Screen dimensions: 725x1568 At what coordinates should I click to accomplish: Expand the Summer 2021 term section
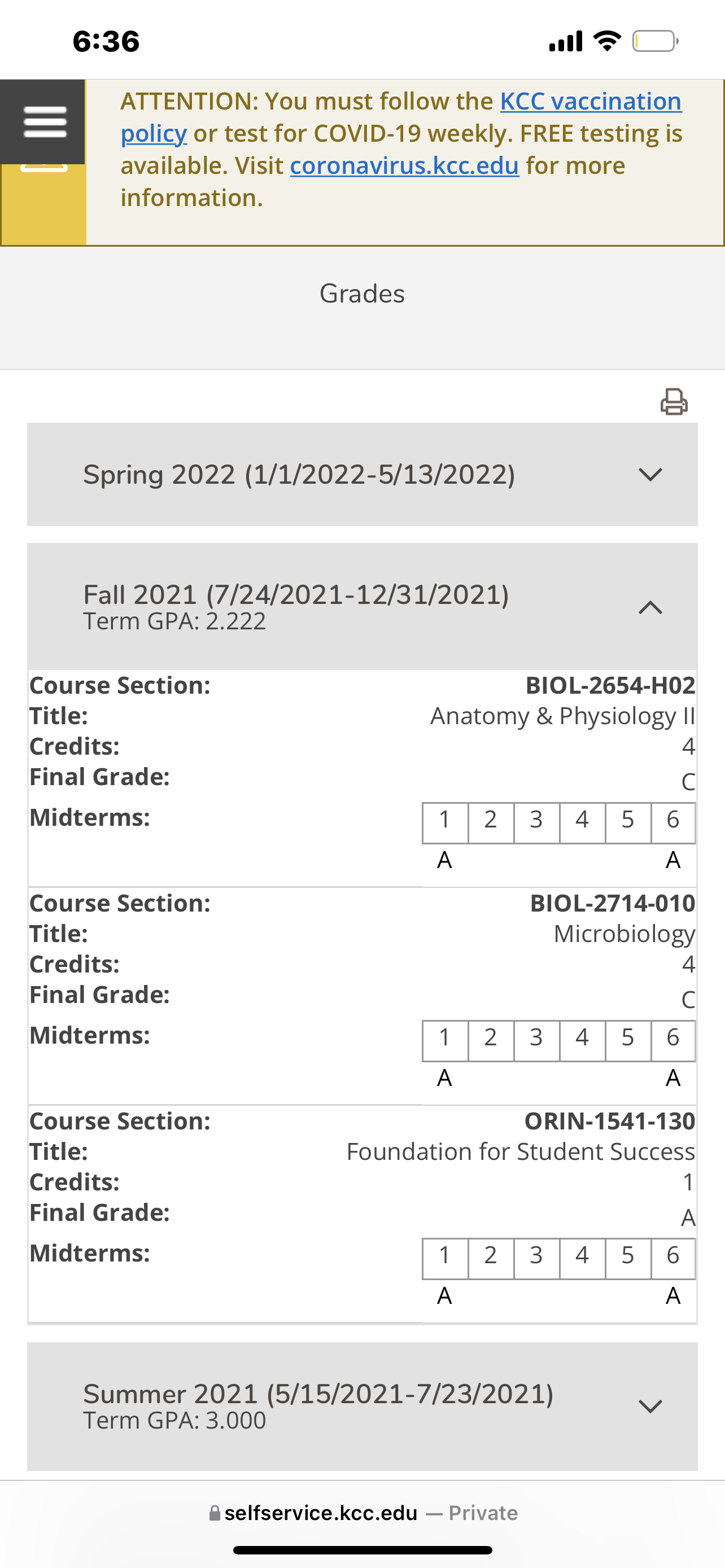362,1406
